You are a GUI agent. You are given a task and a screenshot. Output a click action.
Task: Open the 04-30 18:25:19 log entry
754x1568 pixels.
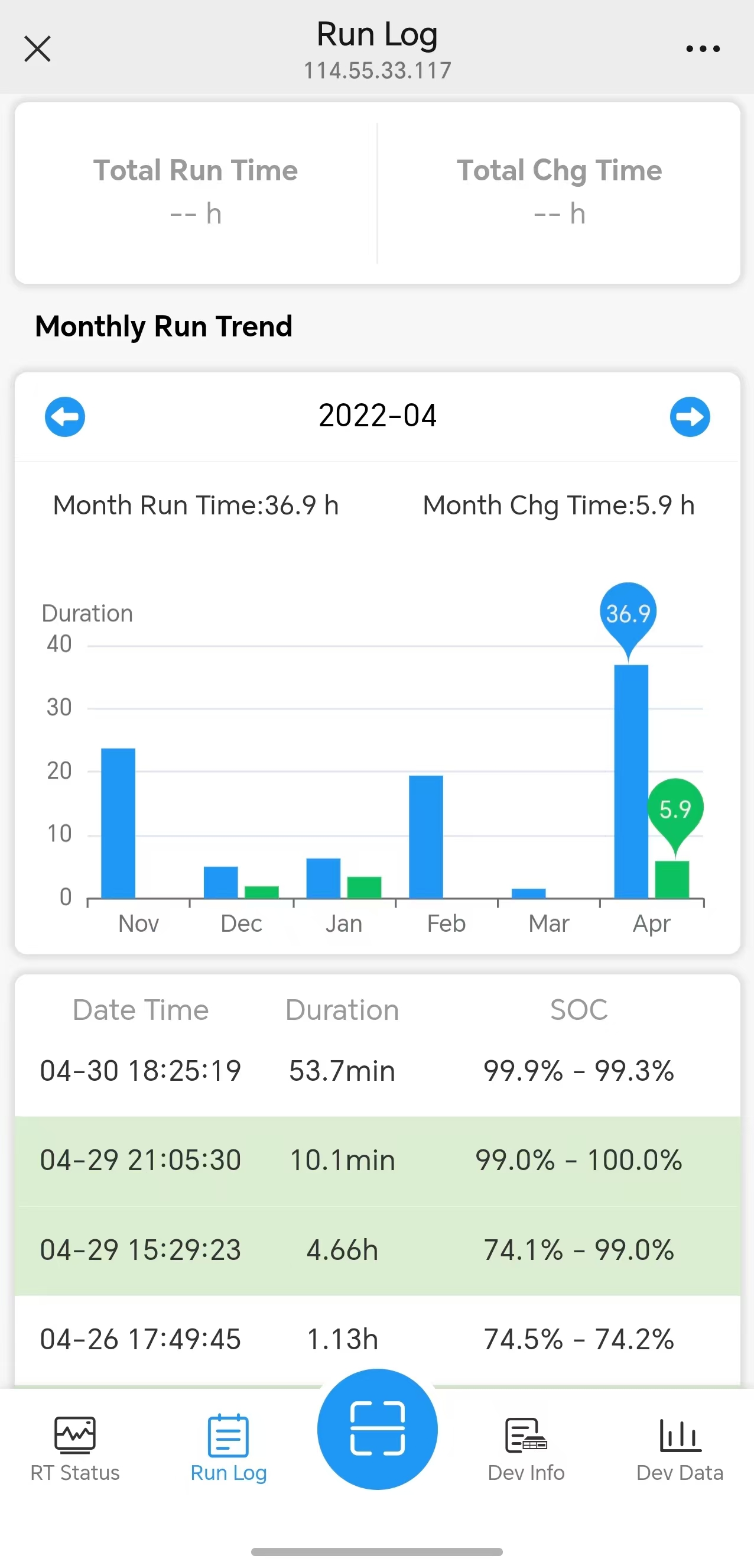[376, 1071]
